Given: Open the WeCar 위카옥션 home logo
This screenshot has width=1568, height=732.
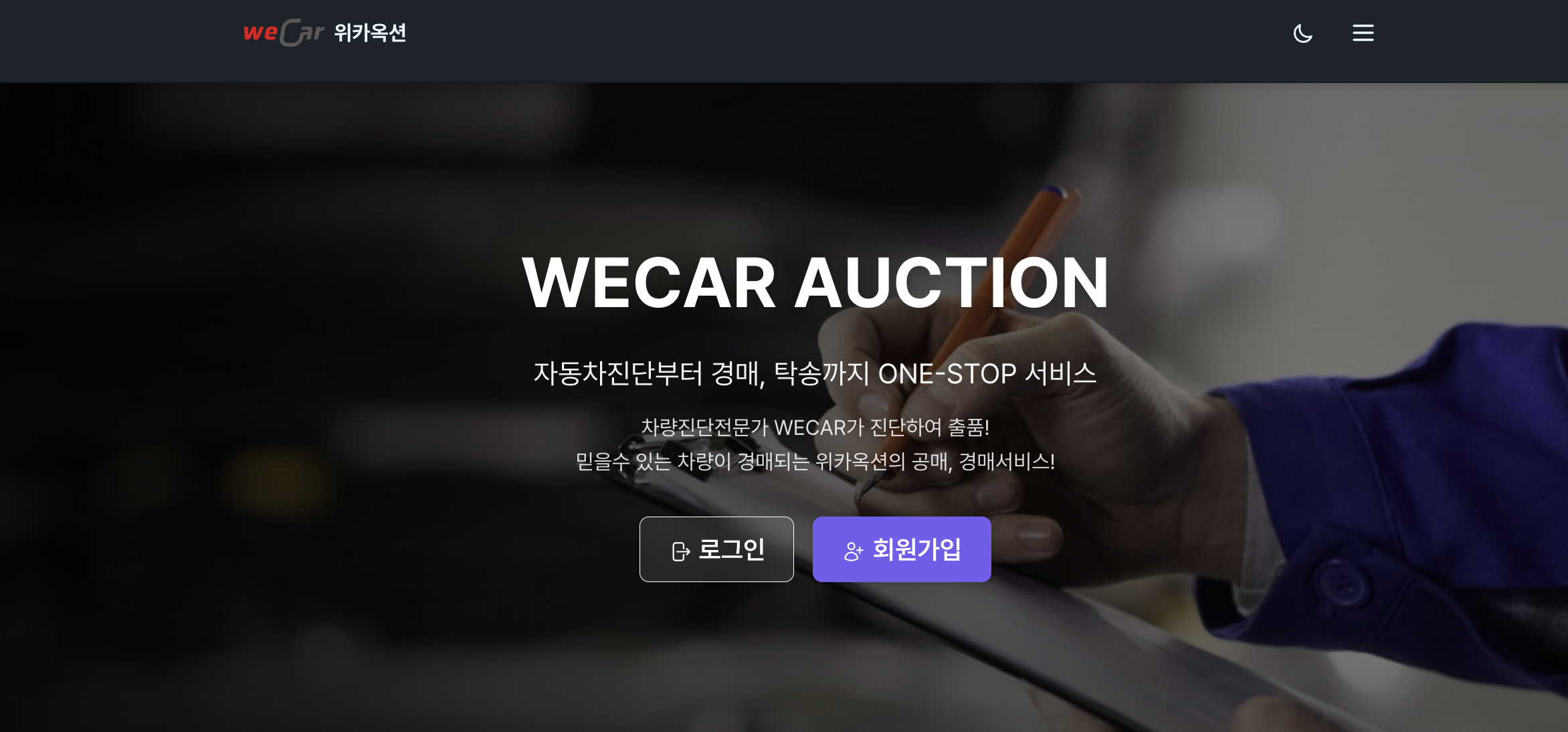Looking at the screenshot, I should [x=324, y=33].
